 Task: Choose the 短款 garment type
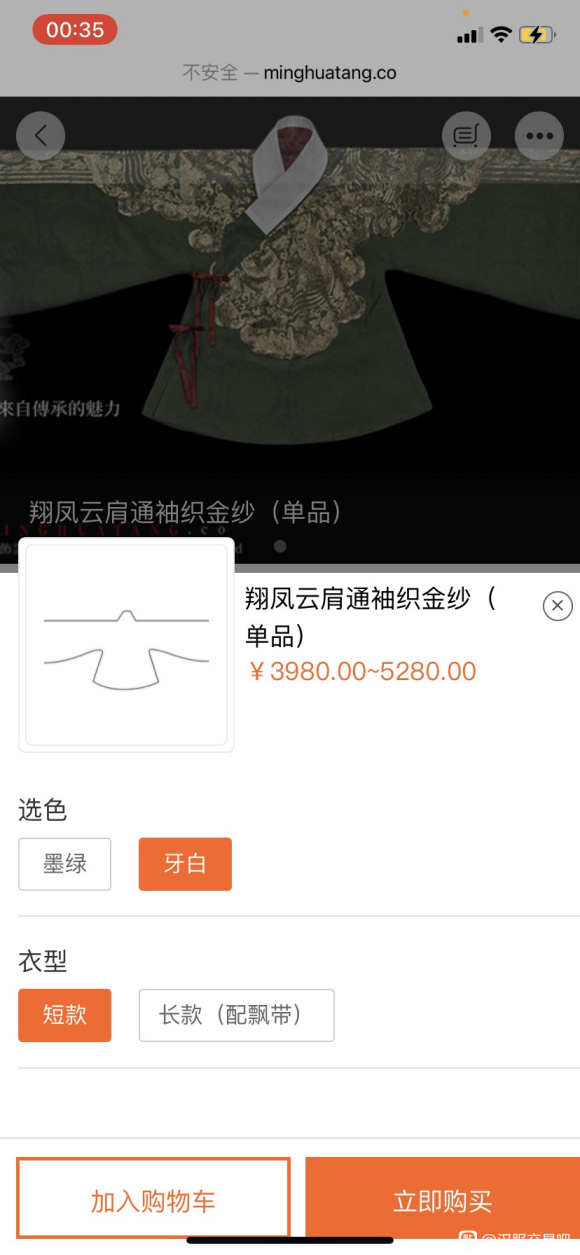[x=65, y=1015]
